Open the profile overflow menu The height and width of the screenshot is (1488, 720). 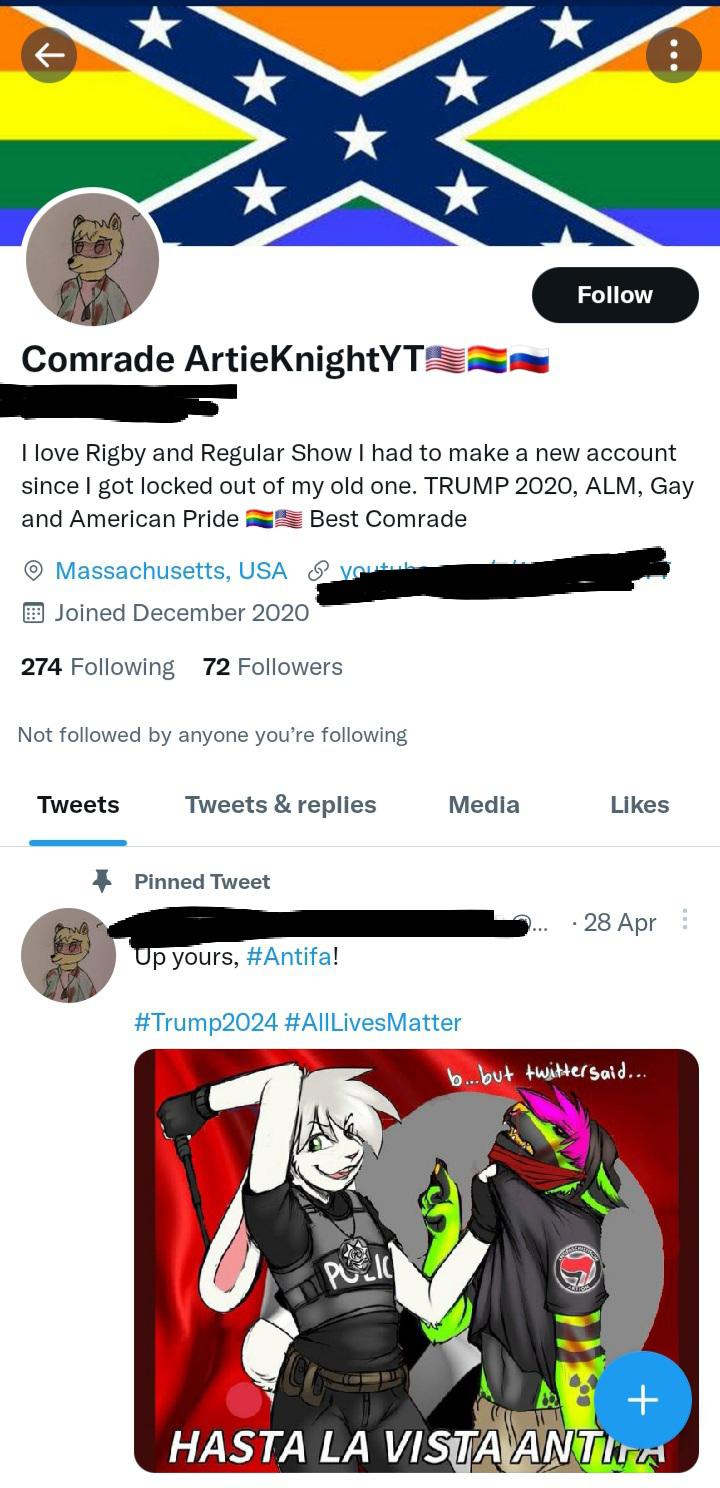(x=673, y=55)
